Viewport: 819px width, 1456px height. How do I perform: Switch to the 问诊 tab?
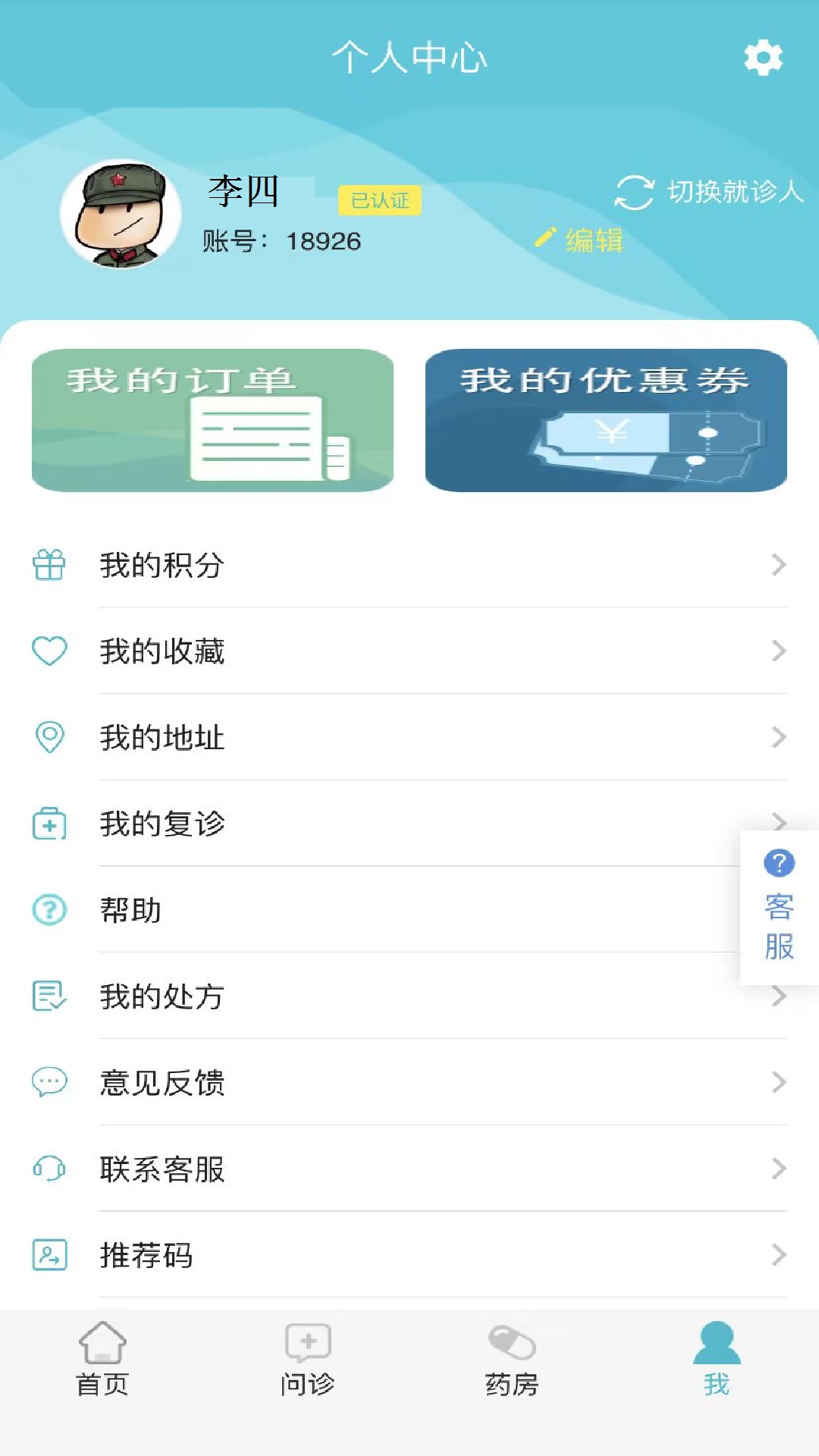click(307, 1359)
